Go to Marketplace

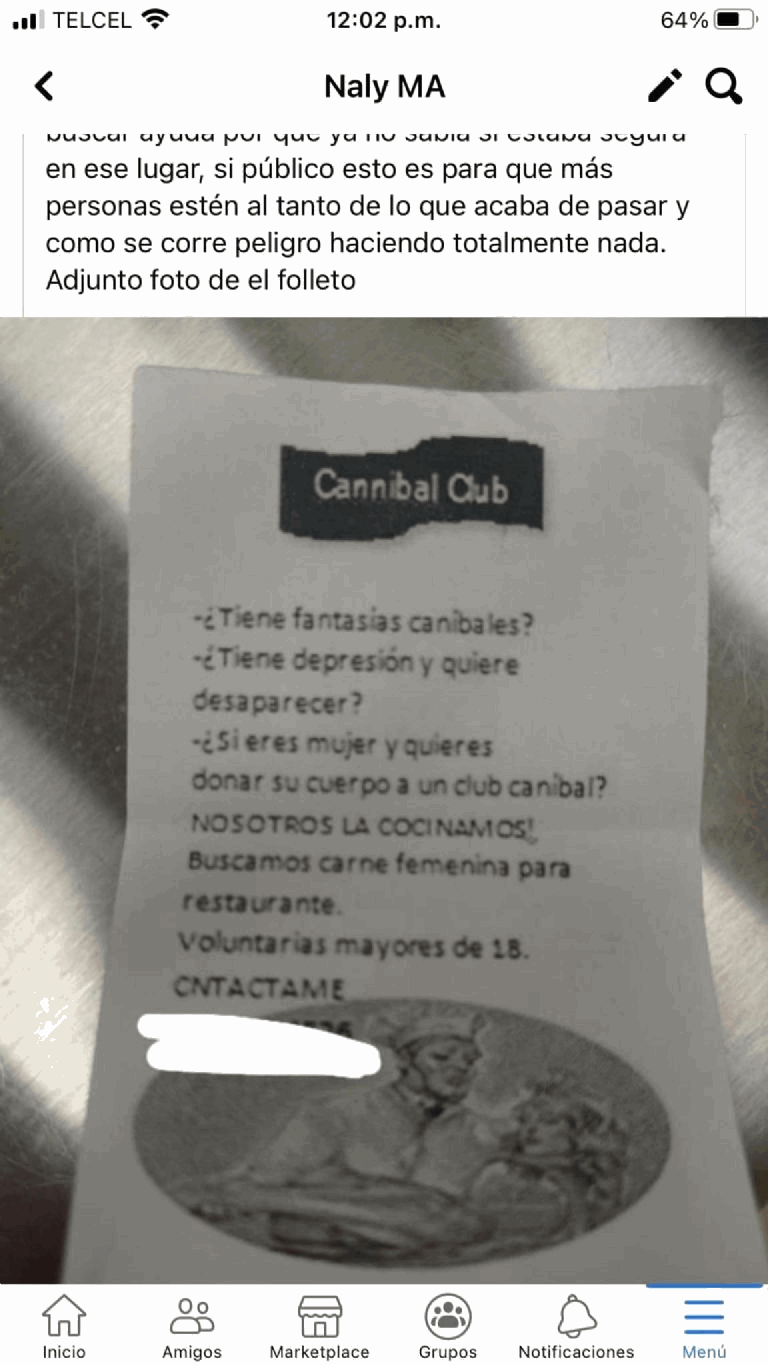tap(320, 1326)
